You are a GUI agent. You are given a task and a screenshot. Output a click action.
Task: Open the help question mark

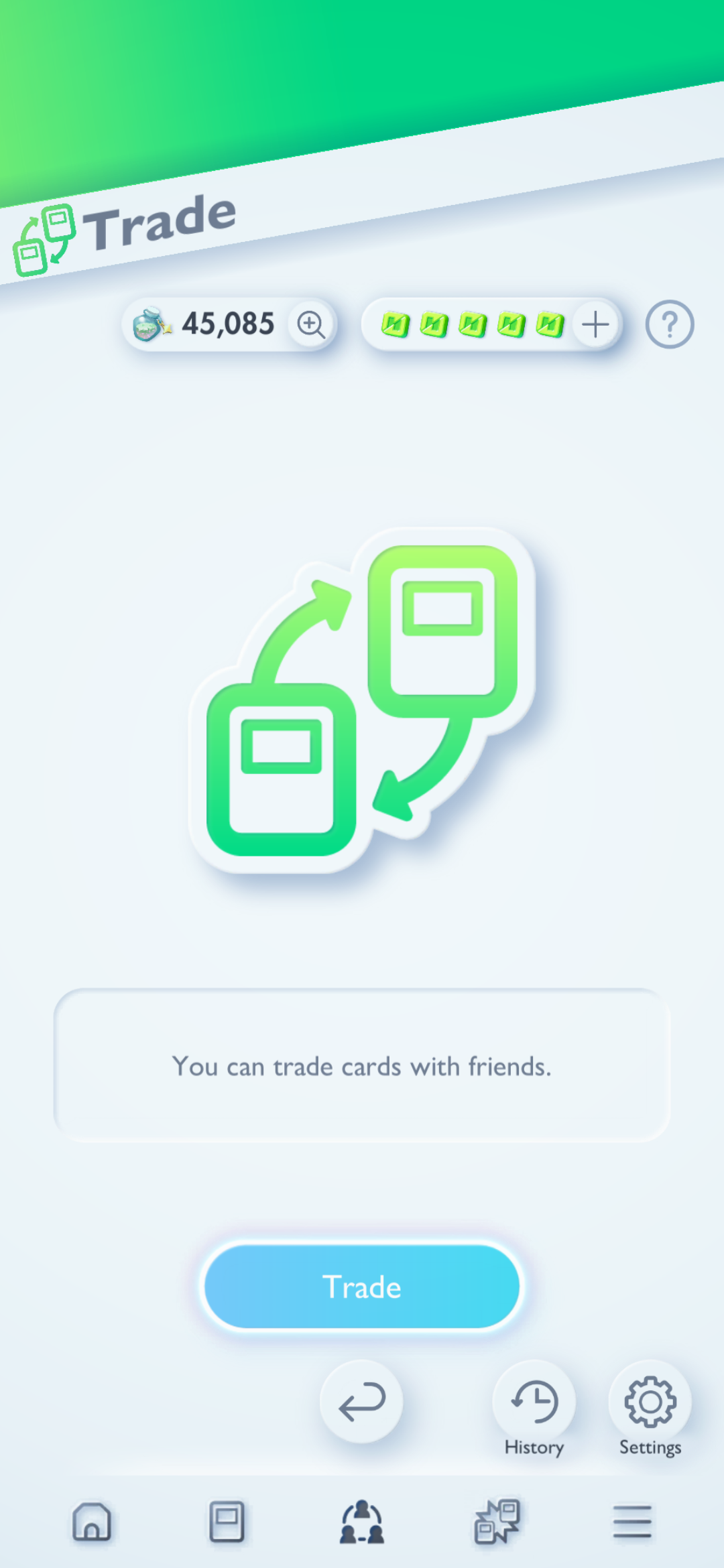tap(669, 324)
